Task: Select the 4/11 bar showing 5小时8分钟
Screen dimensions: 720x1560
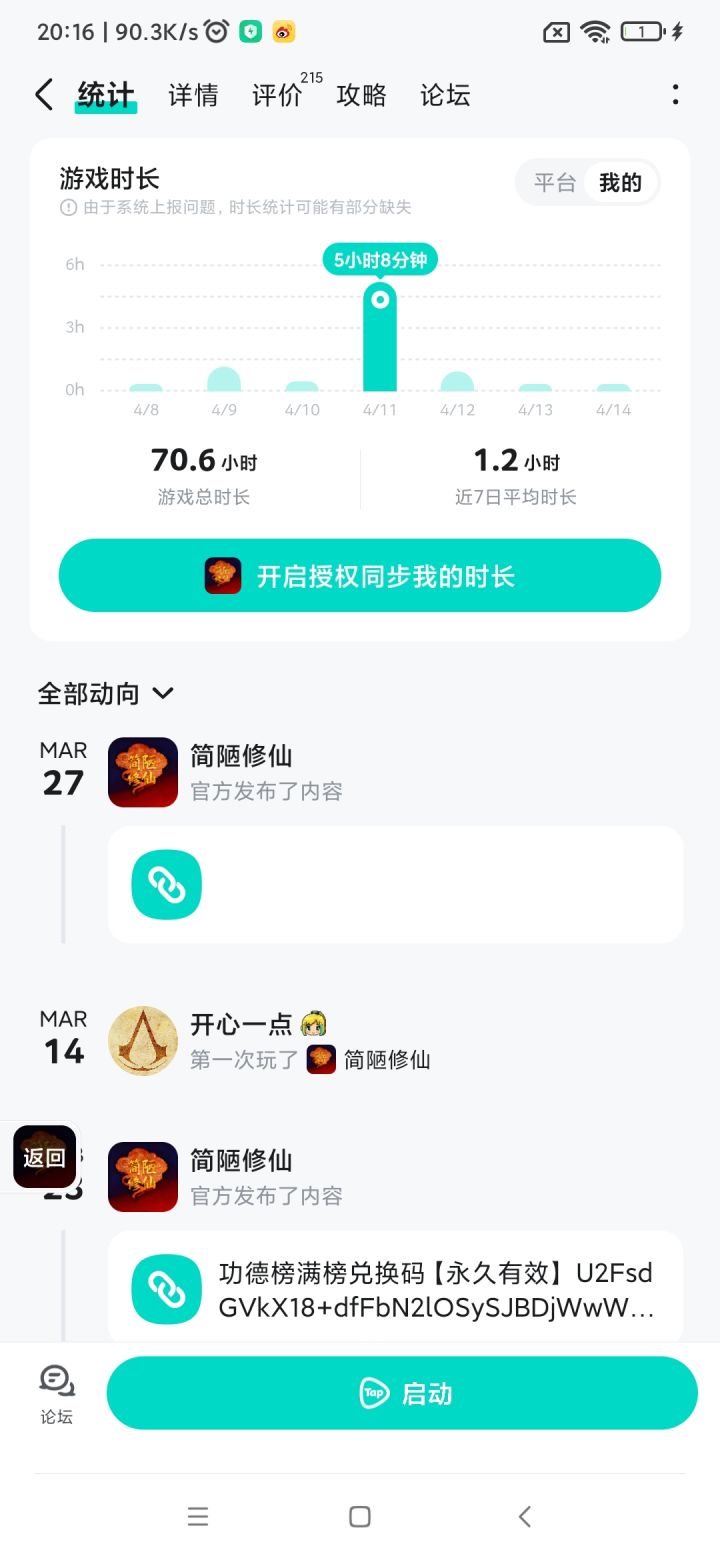Action: (380, 340)
